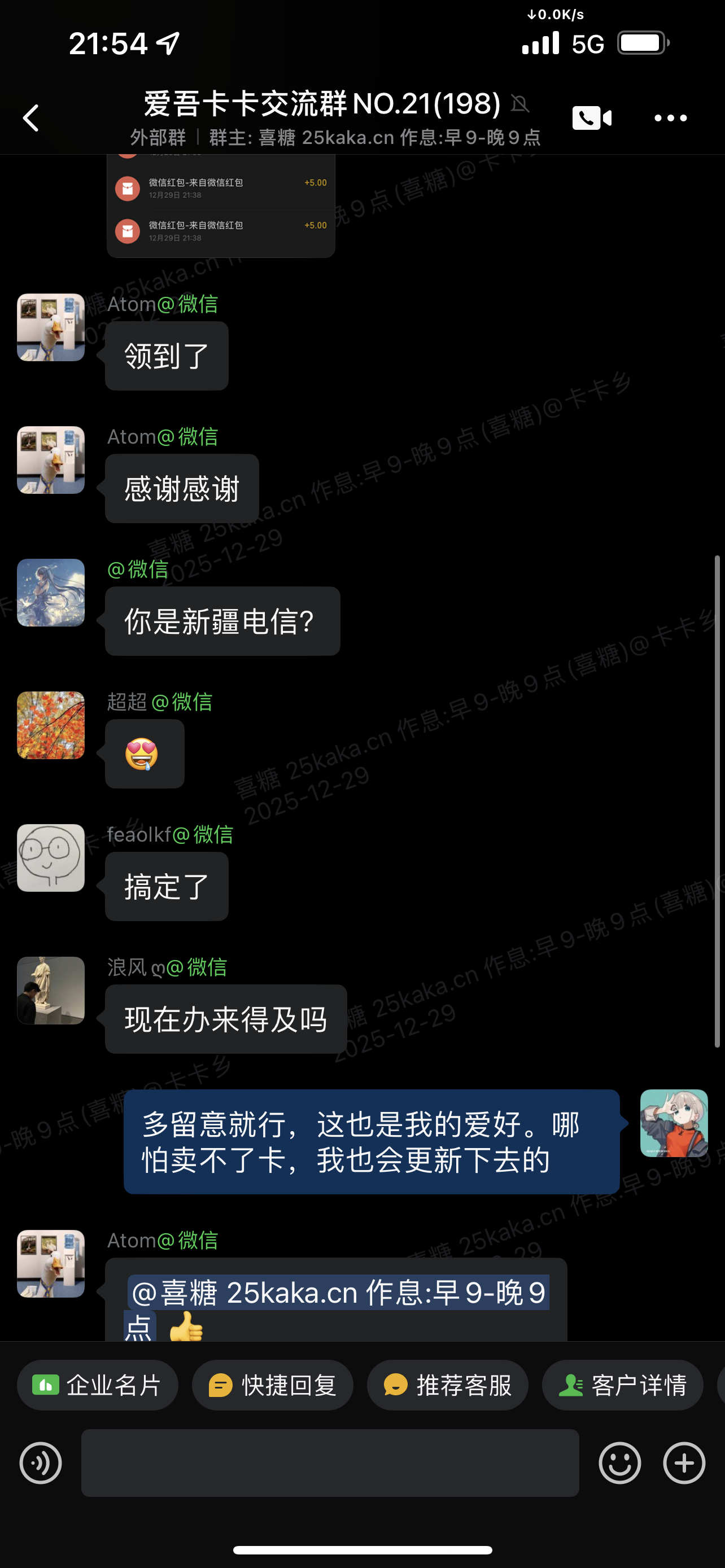Image resolution: width=725 pixels, height=1568 pixels.
Task: Open 快捷回复 quick replies
Action: pyautogui.click(x=272, y=1385)
